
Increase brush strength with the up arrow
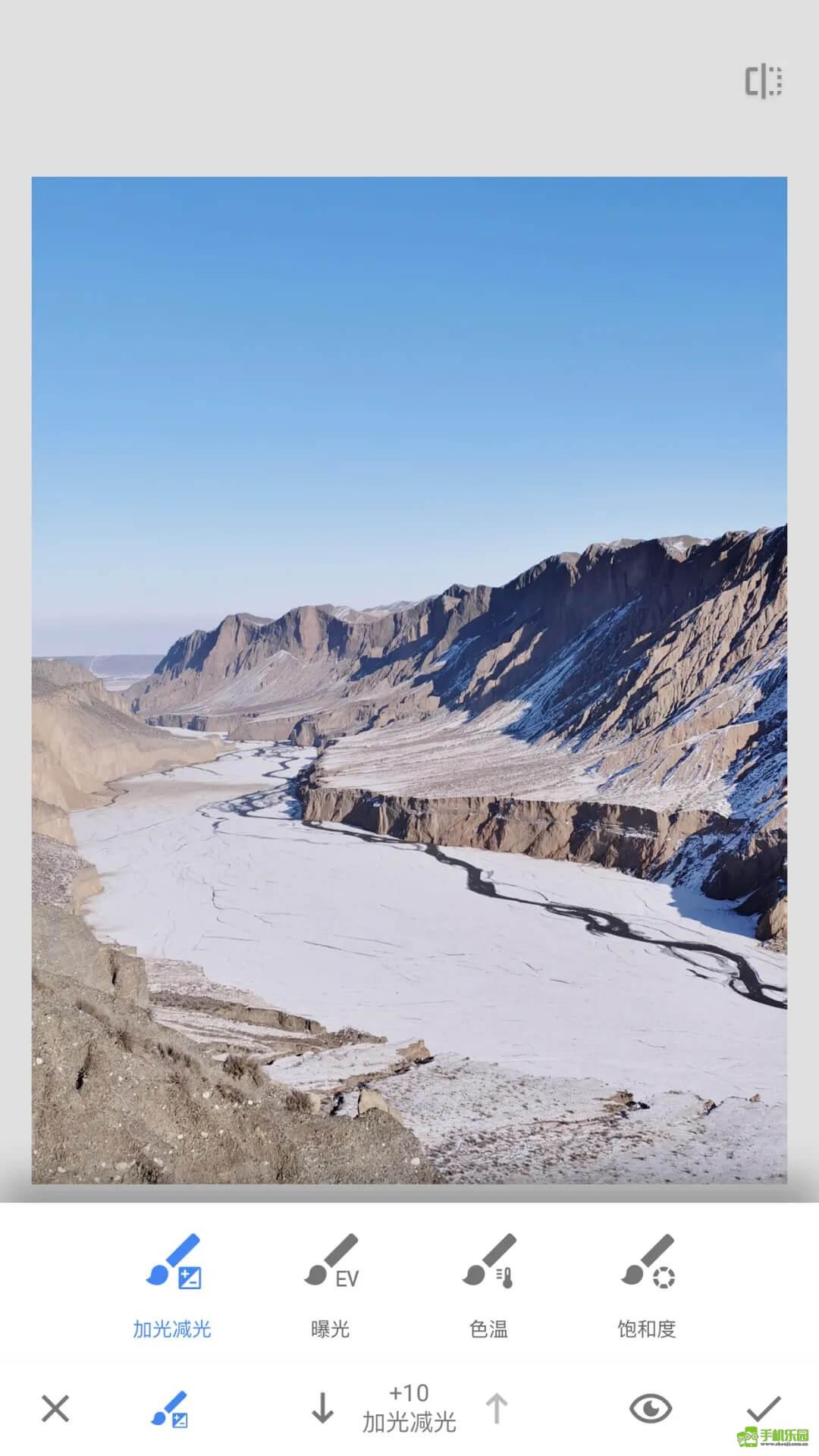(496, 1408)
